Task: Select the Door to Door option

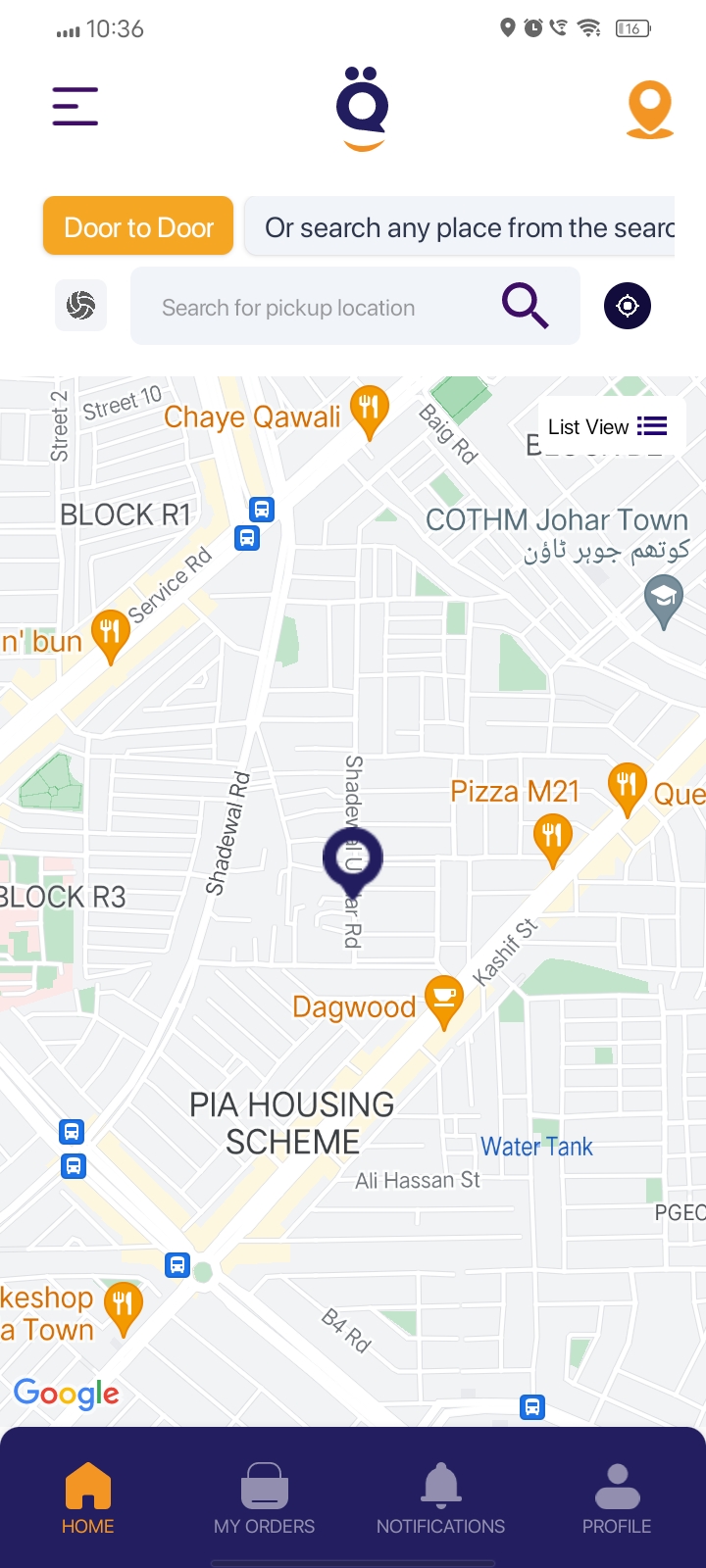Action: click(138, 226)
